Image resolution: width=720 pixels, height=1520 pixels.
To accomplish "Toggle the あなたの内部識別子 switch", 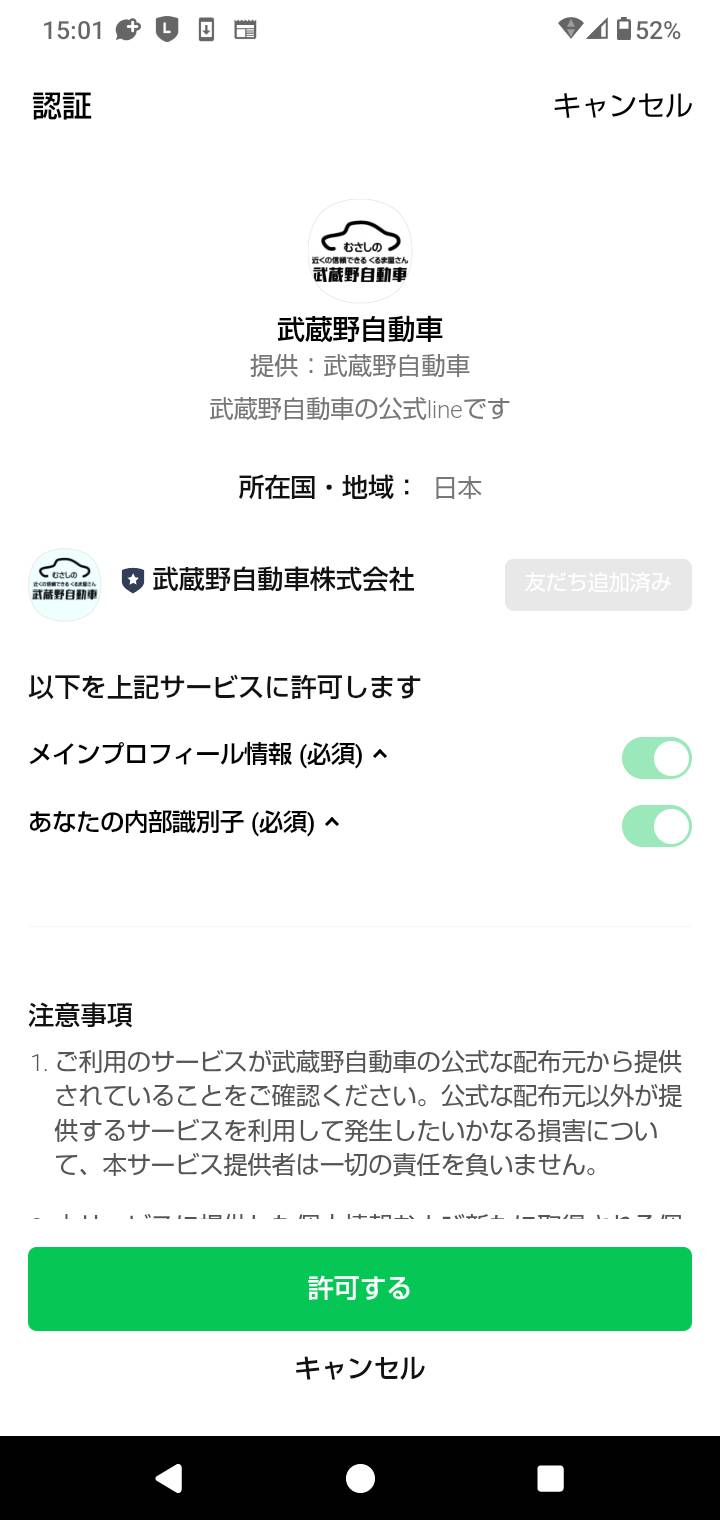I will click(656, 826).
